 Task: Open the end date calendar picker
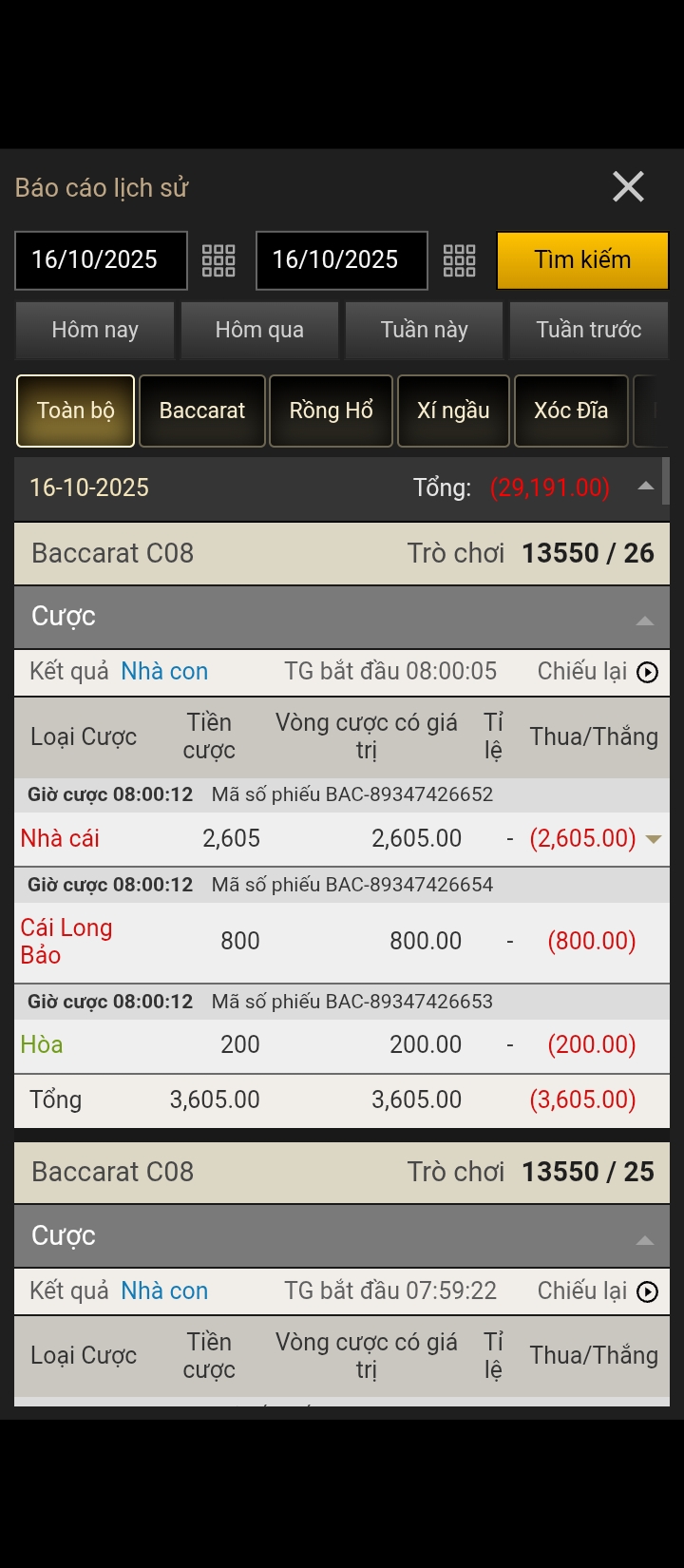460,260
